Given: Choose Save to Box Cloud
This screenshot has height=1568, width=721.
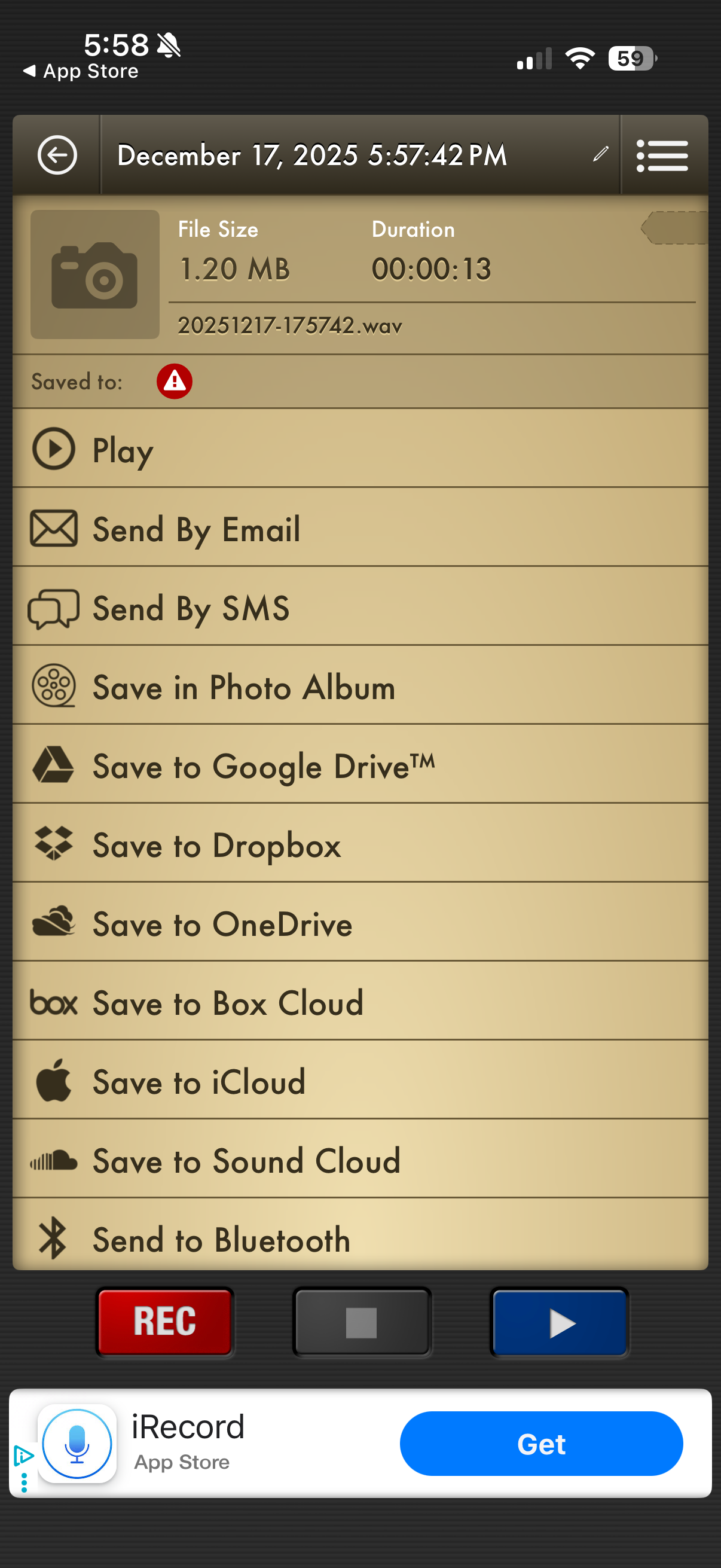Looking at the screenshot, I should (359, 1002).
